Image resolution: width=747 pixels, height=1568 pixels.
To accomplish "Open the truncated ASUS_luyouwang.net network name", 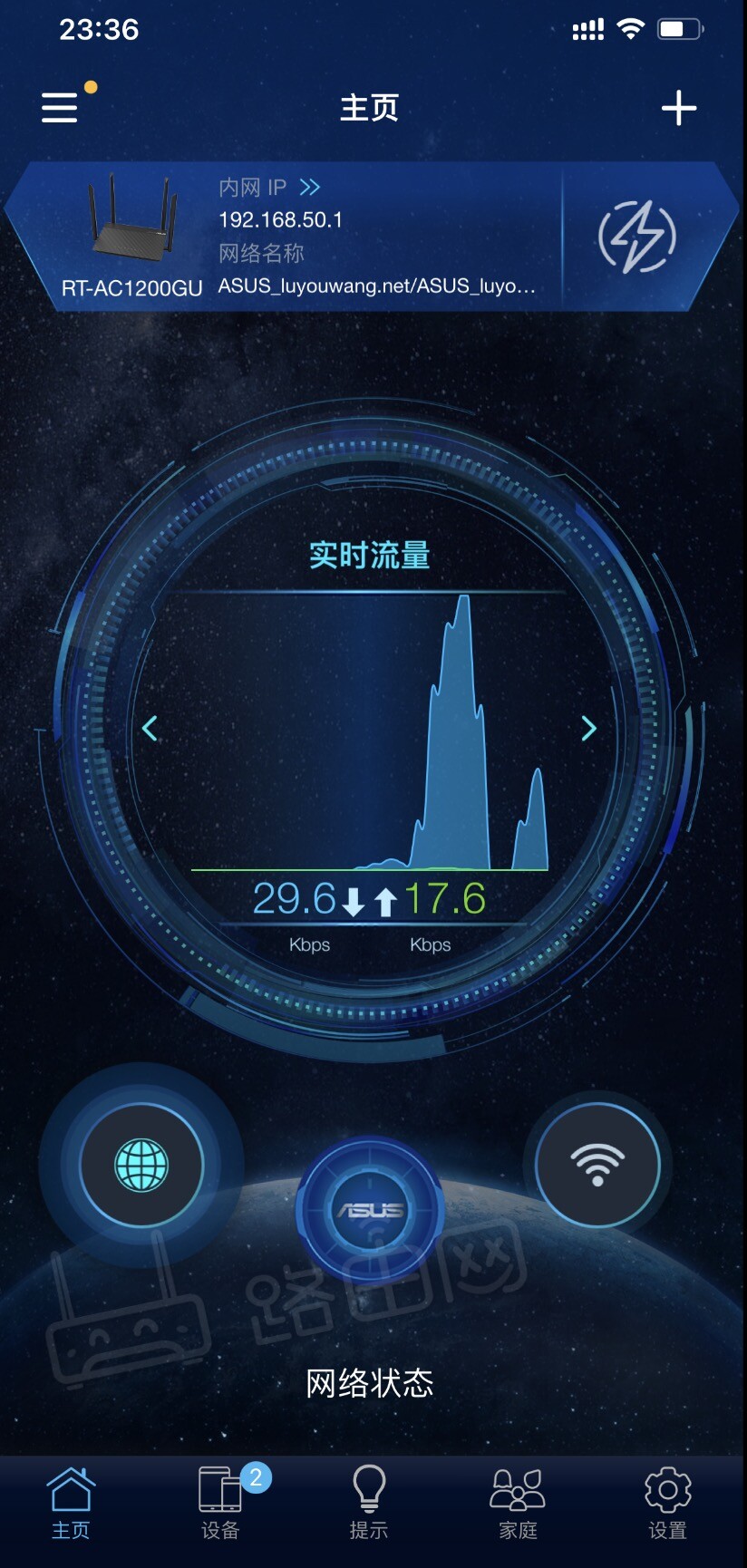I will click(377, 287).
